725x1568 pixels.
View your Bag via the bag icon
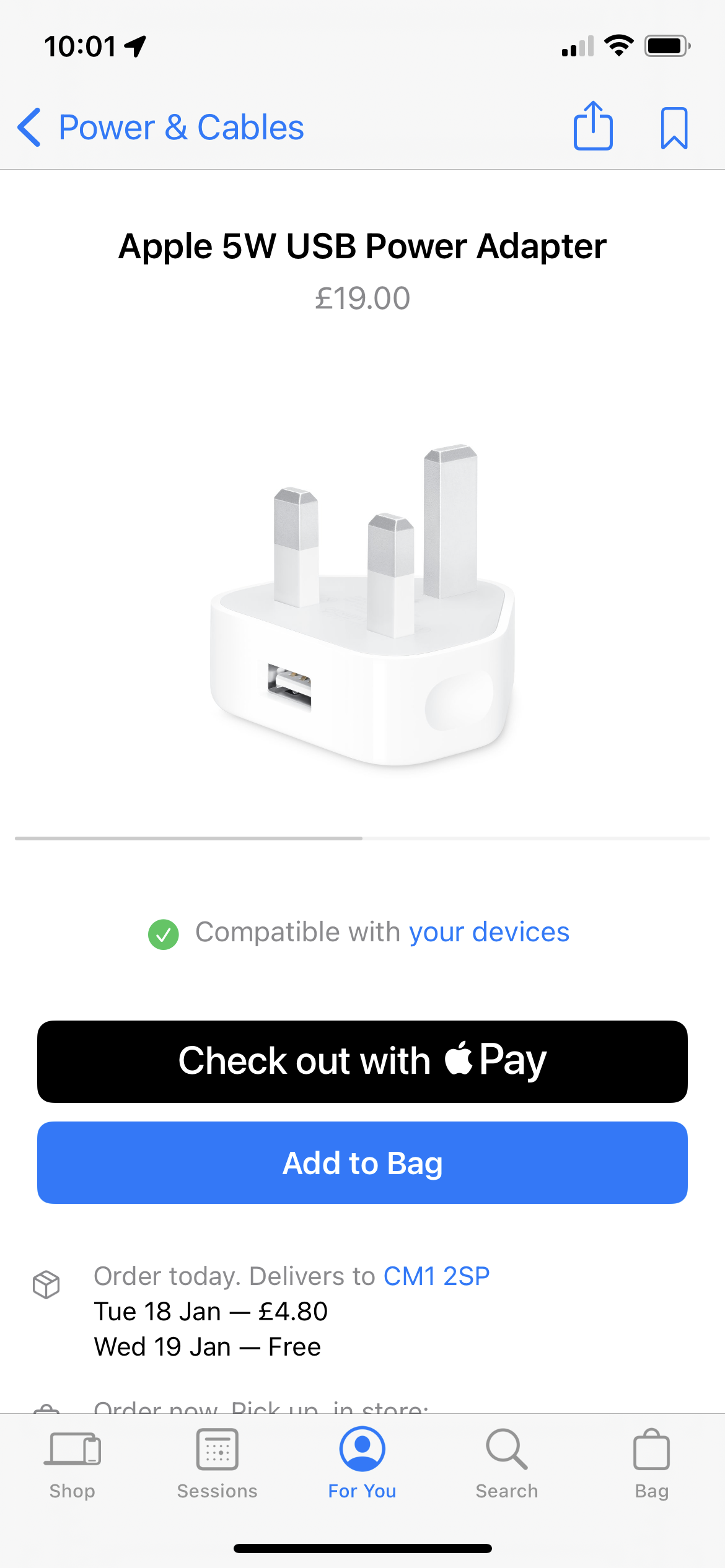[652, 1449]
